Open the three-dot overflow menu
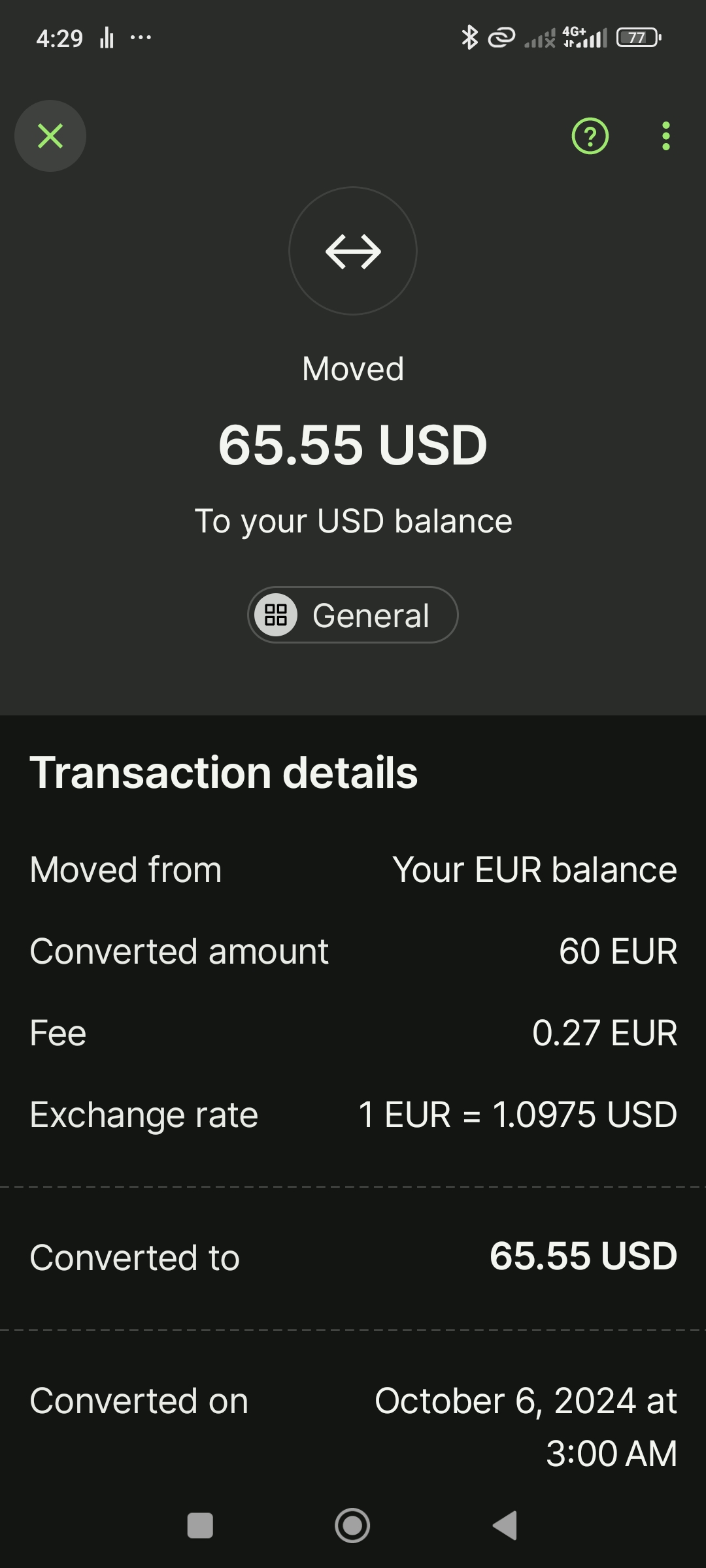Image resolution: width=706 pixels, height=1568 pixels. coord(665,136)
